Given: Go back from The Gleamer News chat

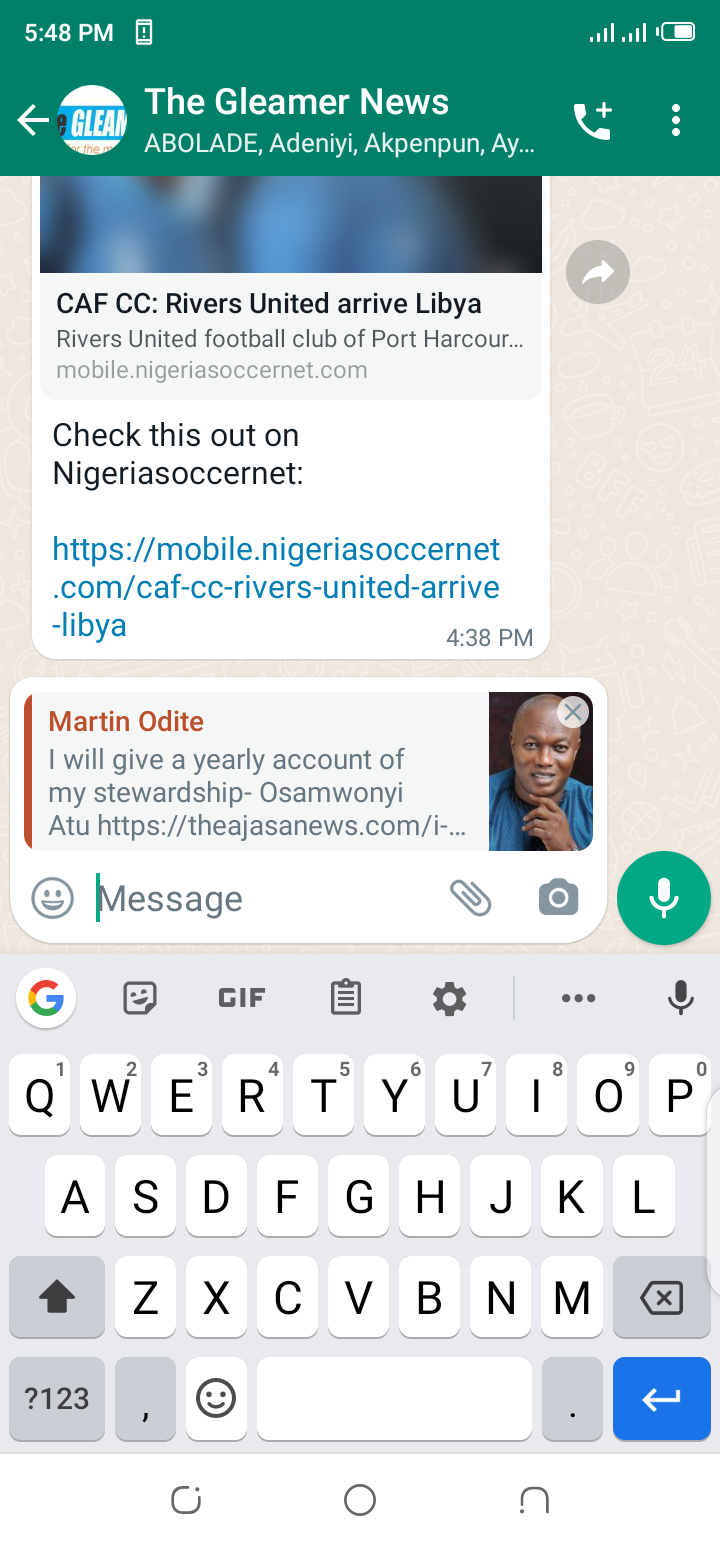Looking at the screenshot, I should tap(32, 121).
